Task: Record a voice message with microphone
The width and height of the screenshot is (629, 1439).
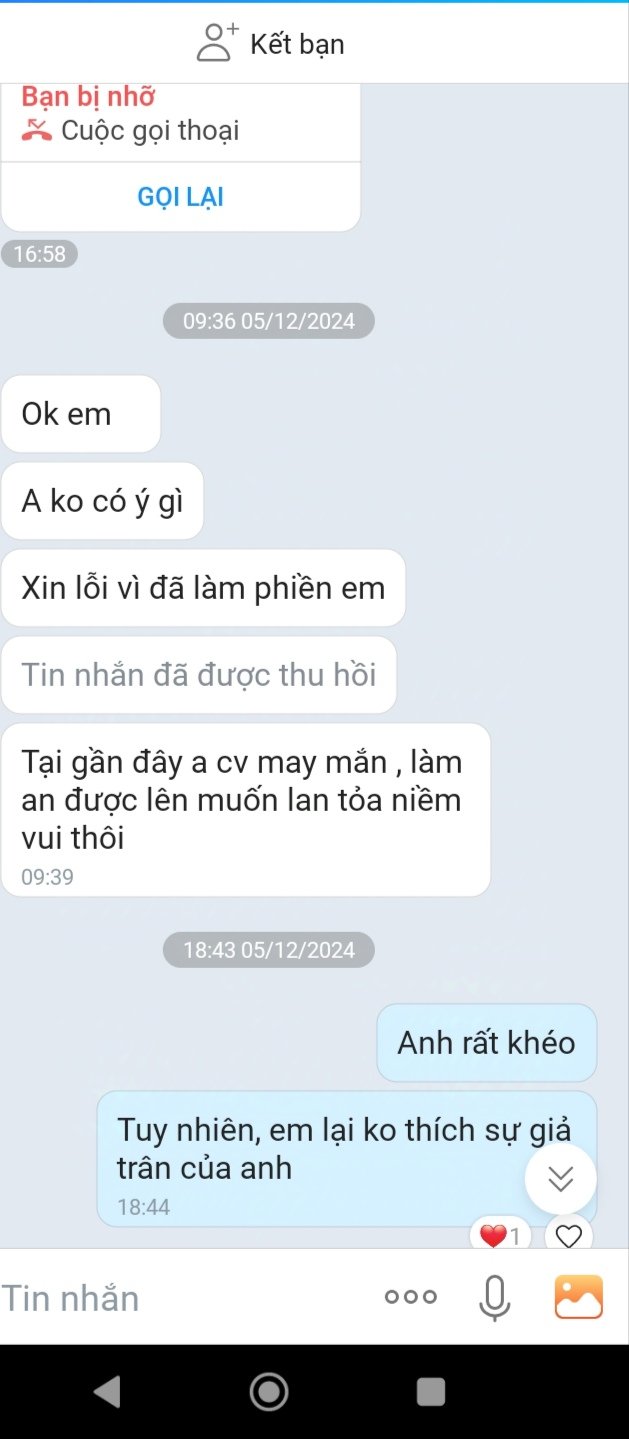Action: pos(494,1298)
